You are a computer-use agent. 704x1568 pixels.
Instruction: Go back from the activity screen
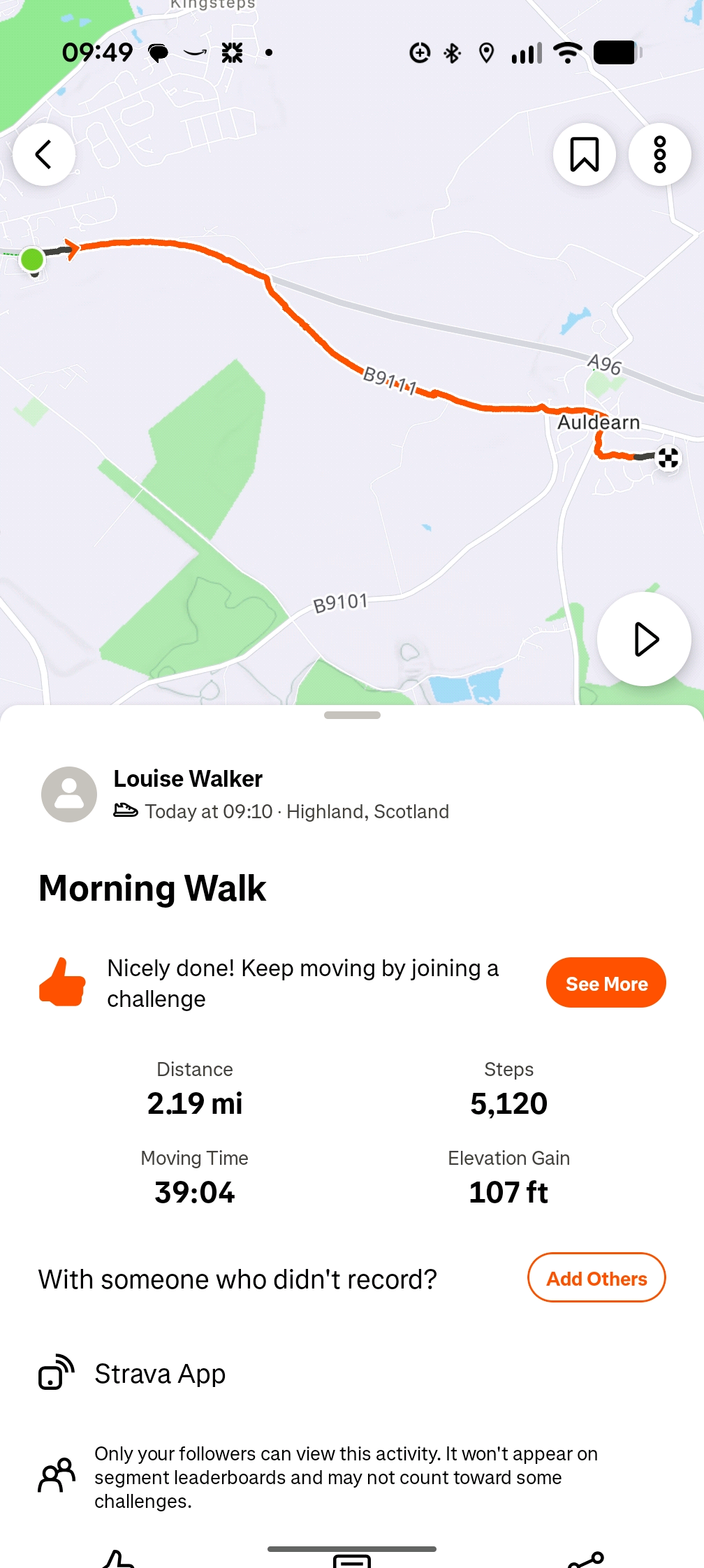[x=44, y=154]
